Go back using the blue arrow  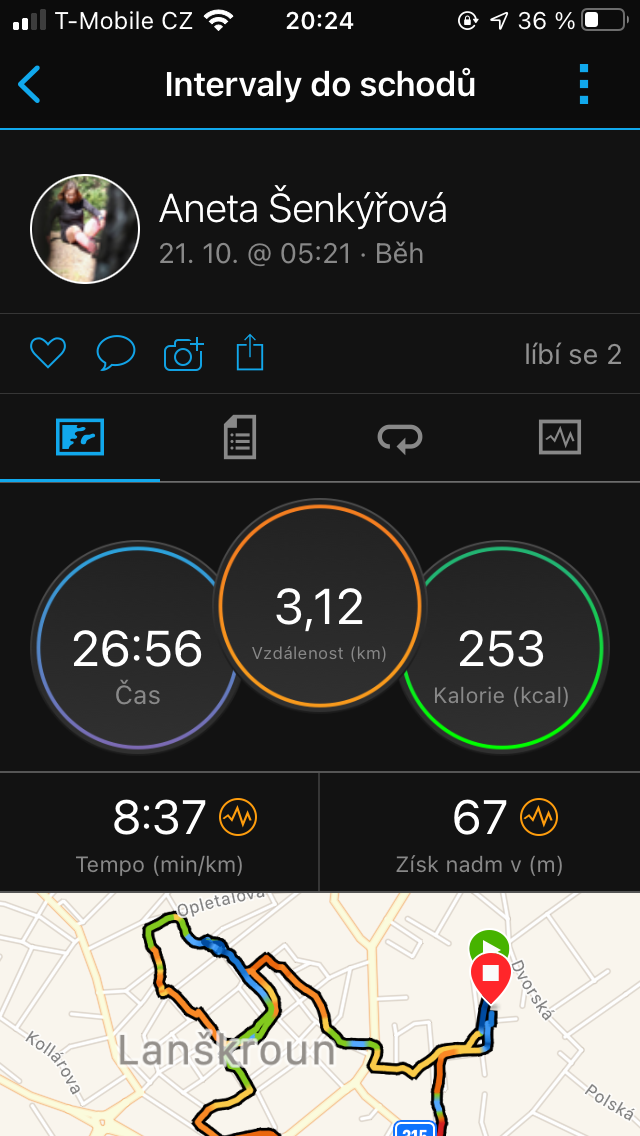pos(29,85)
